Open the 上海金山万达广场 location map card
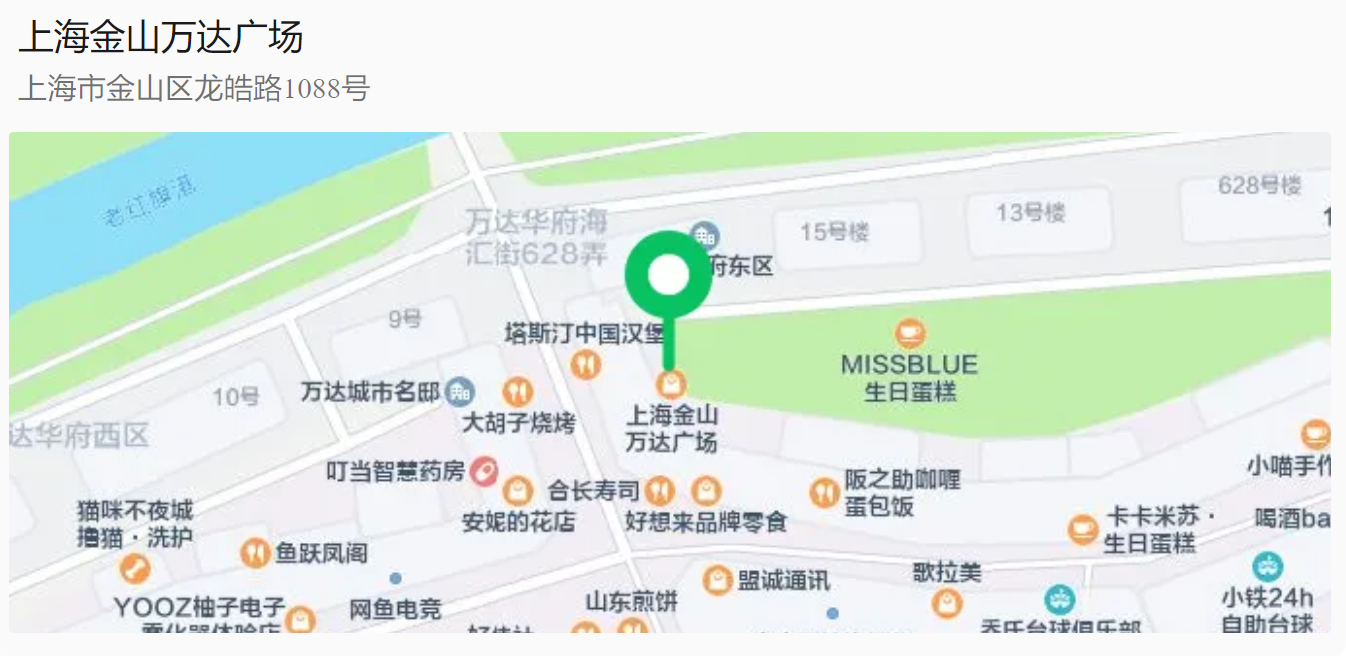The height and width of the screenshot is (656, 1346). click(x=669, y=382)
